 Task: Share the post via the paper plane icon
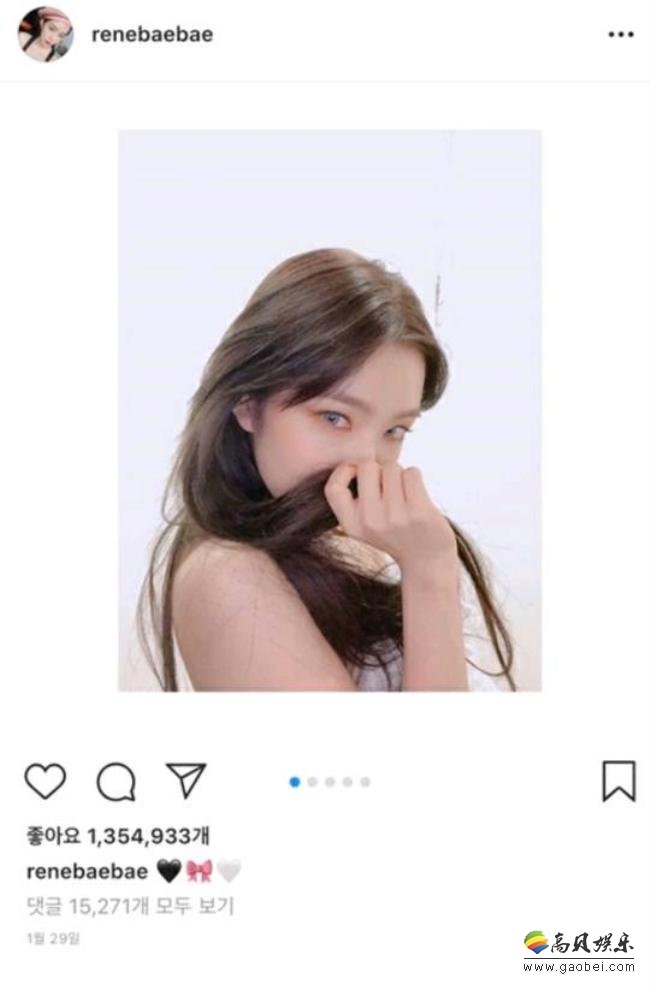(x=186, y=780)
